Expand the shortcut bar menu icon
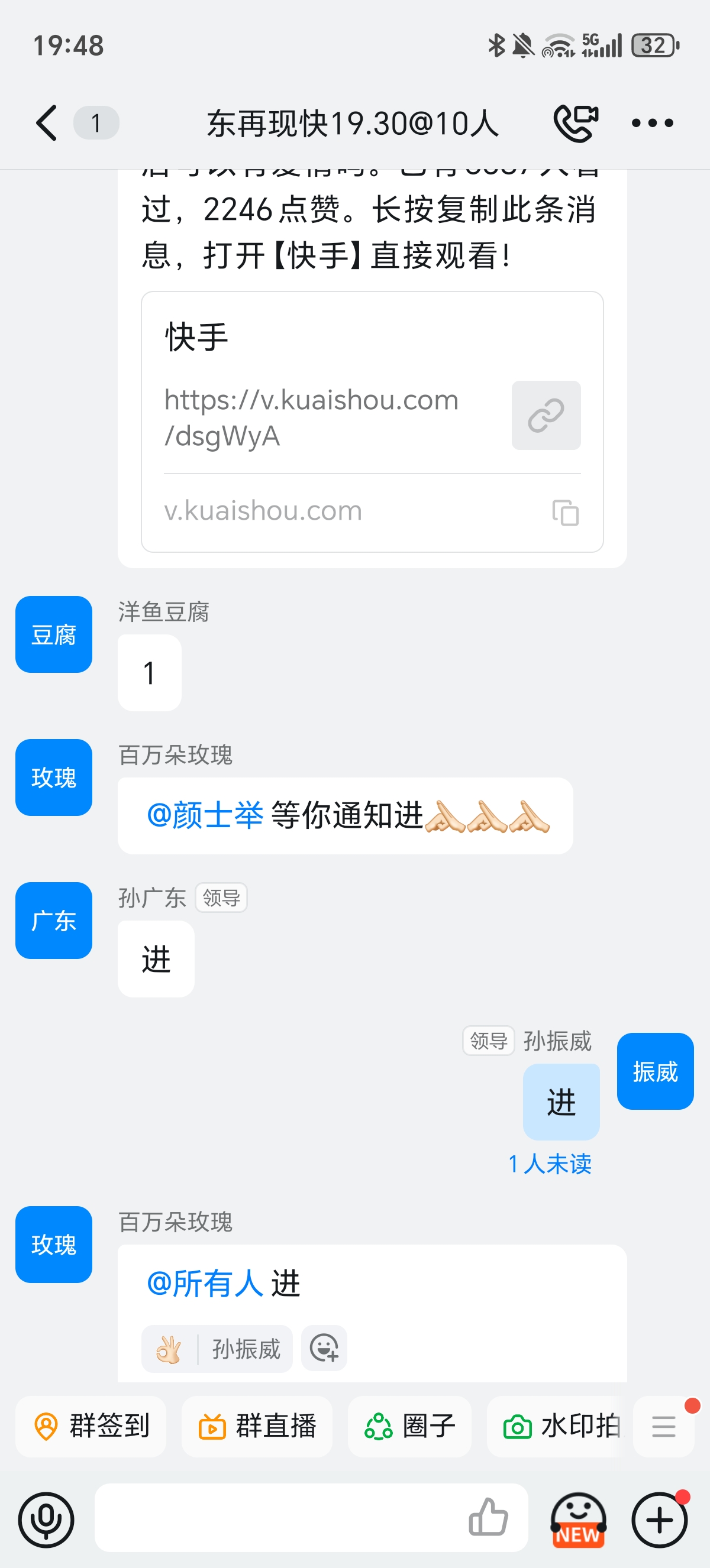Image resolution: width=710 pixels, height=1568 pixels. pyautogui.click(x=663, y=1426)
